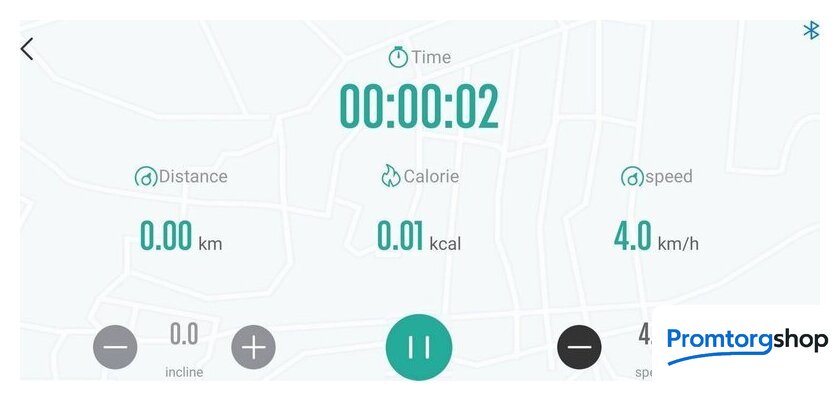Open the Bluetooth connection icon
840x401 pixels.
pos(811,31)
